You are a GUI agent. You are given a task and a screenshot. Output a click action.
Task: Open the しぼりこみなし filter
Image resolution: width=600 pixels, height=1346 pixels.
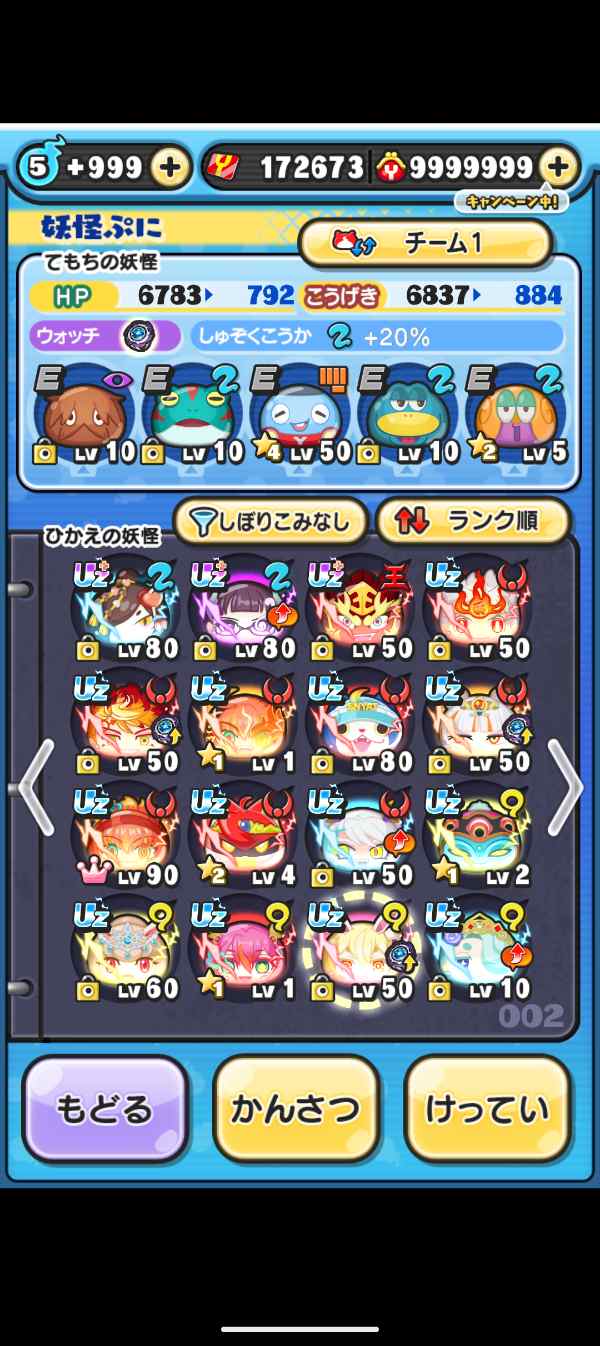[270, 521]
